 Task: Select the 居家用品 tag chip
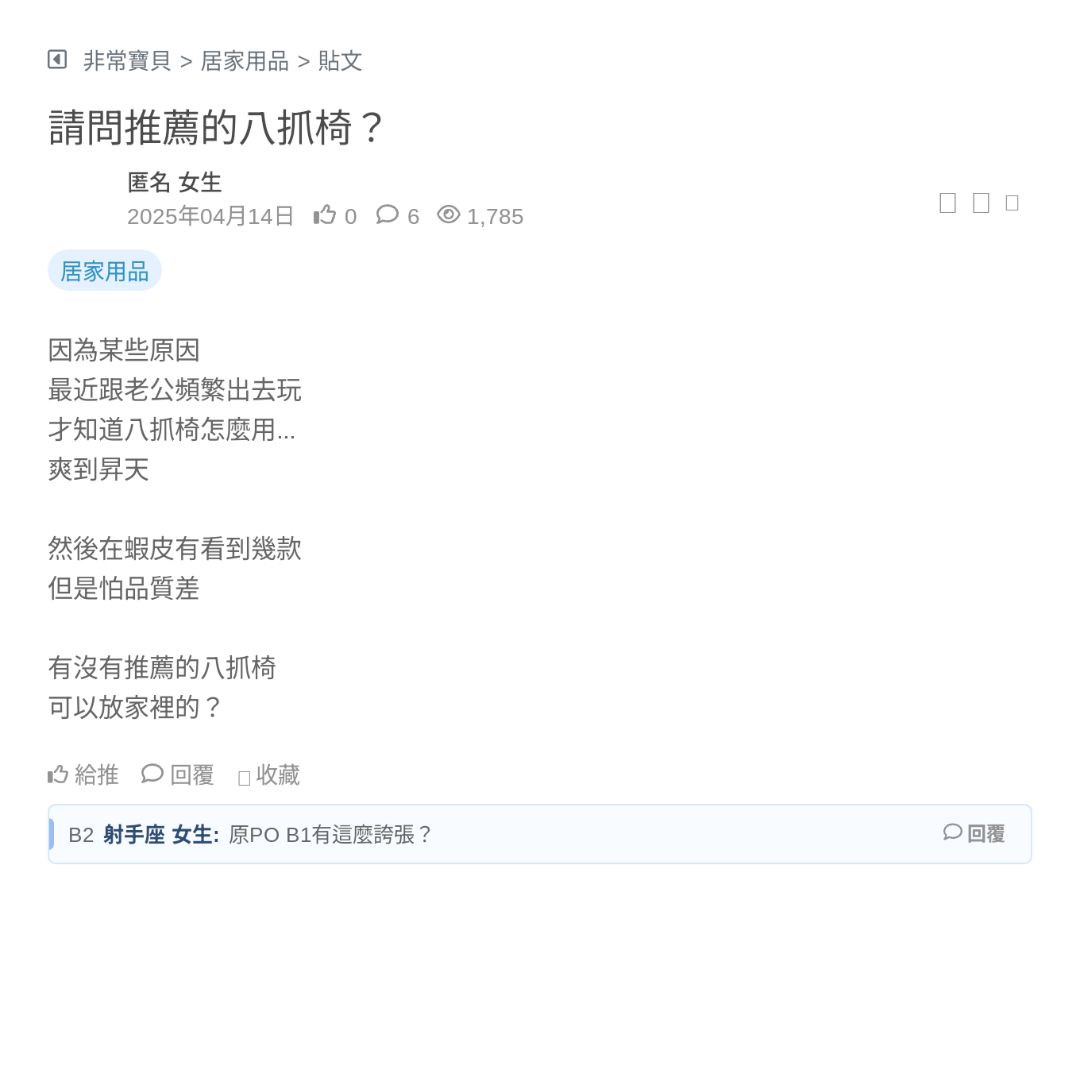pos(104,271)
